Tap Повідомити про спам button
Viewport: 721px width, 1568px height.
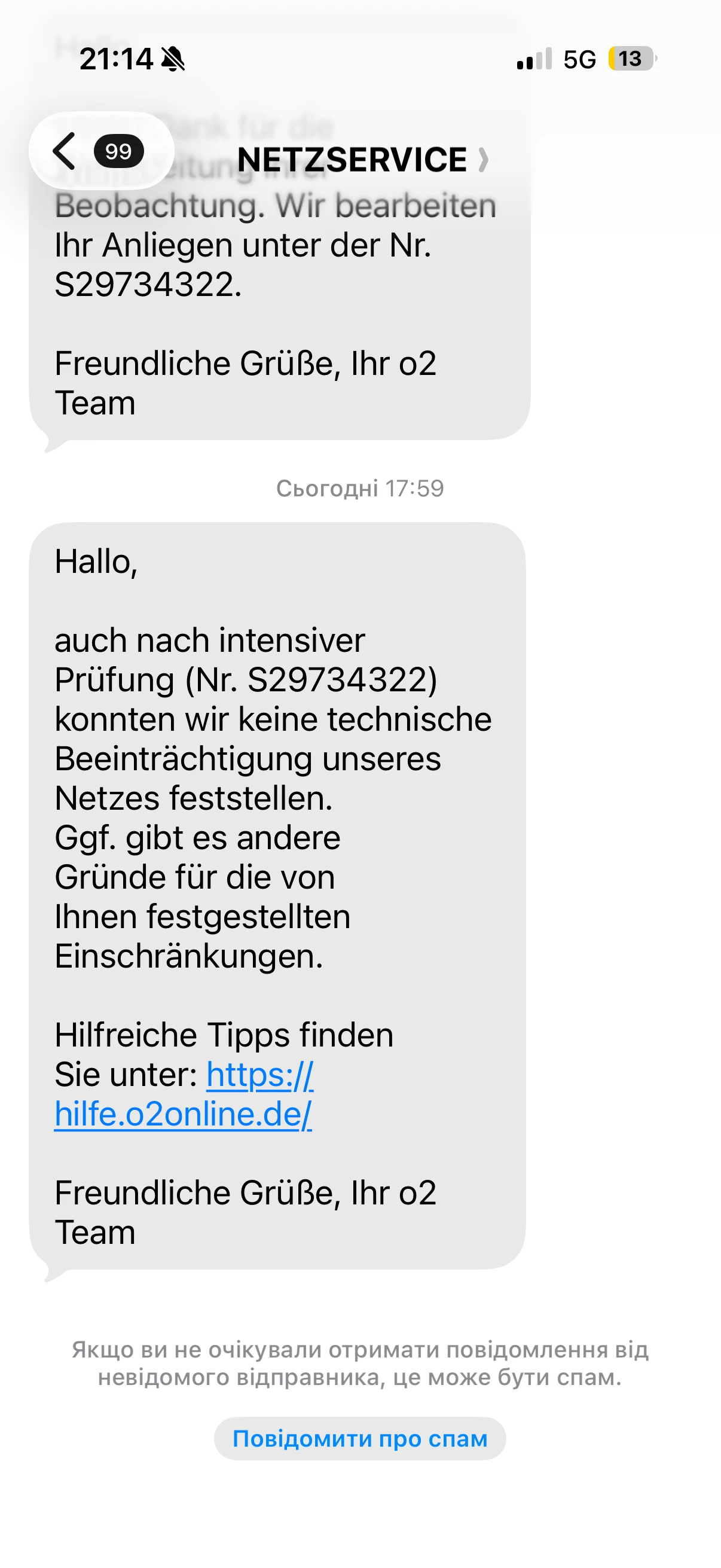(x=359, y=1439)
